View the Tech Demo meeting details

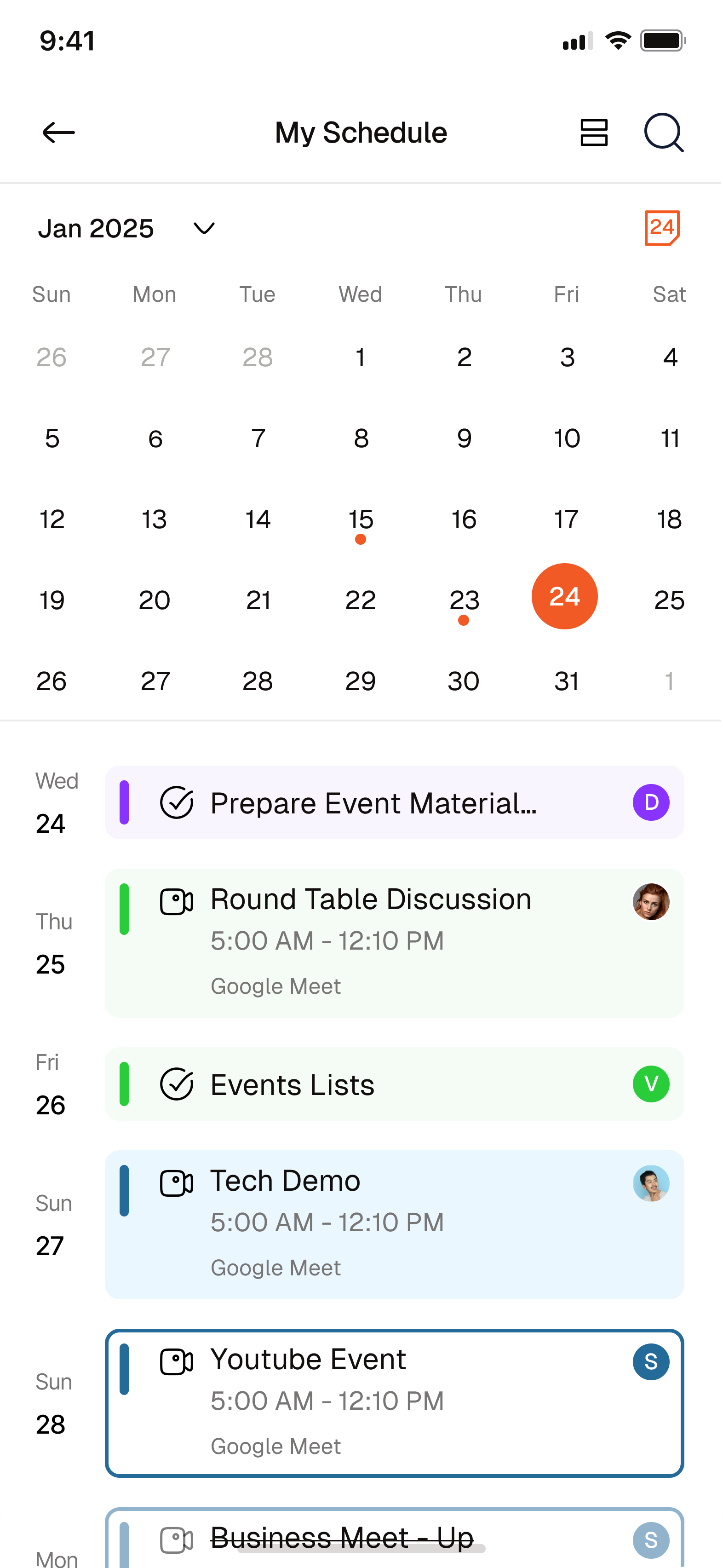click(394, 1224)
